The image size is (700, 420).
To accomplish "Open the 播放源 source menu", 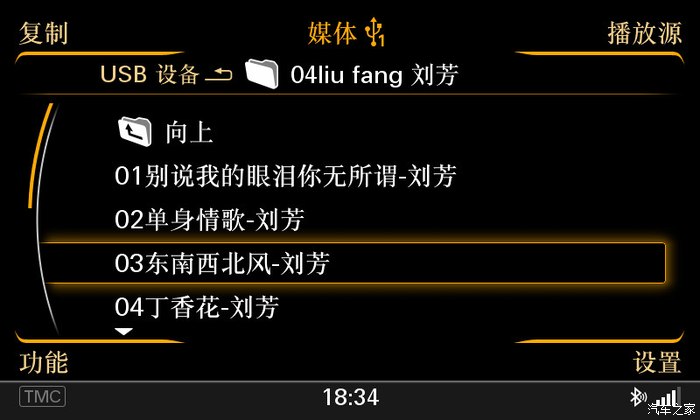I will (644, 33).
